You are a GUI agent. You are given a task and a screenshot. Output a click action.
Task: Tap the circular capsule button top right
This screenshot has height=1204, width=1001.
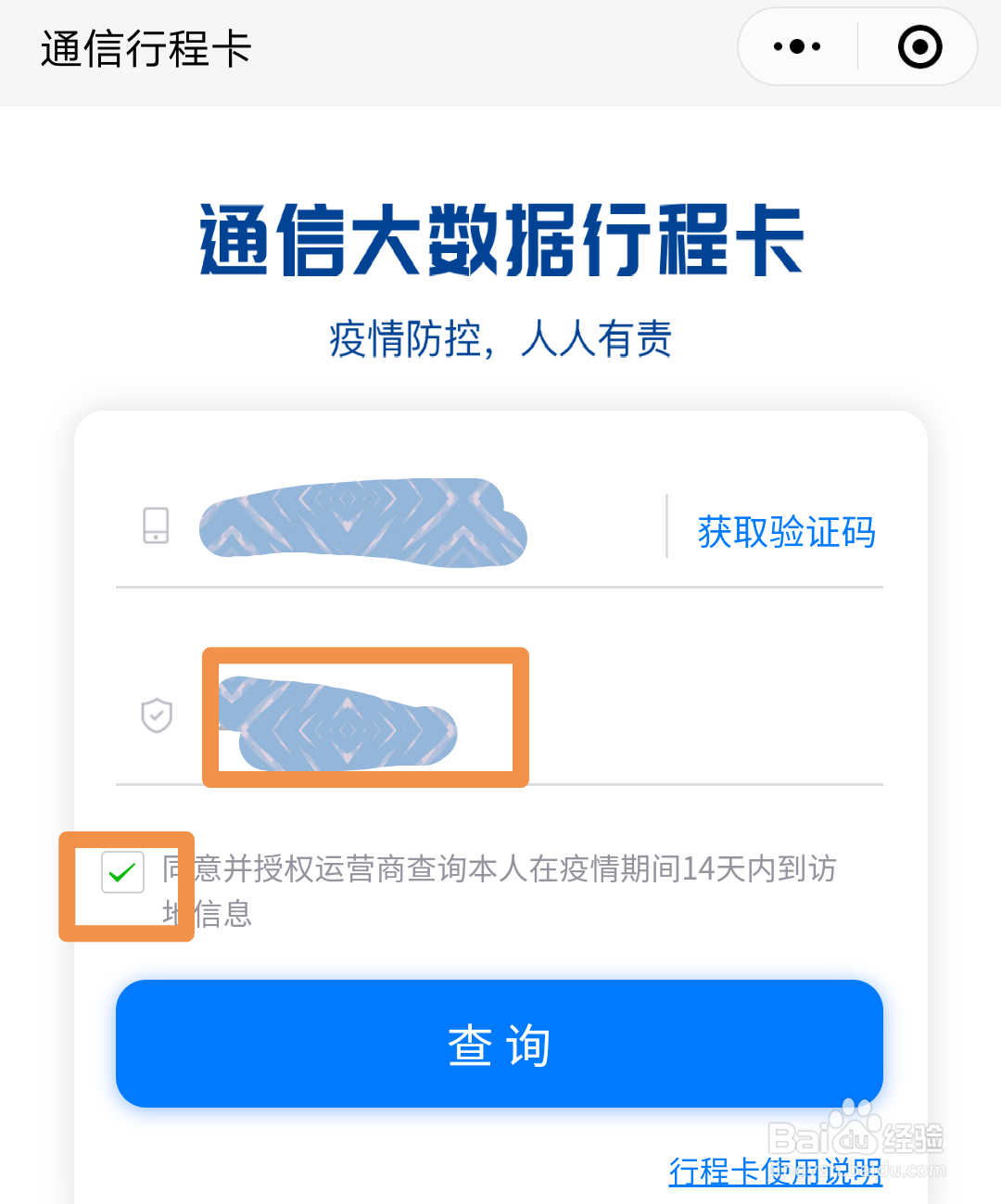pos(919,46)
